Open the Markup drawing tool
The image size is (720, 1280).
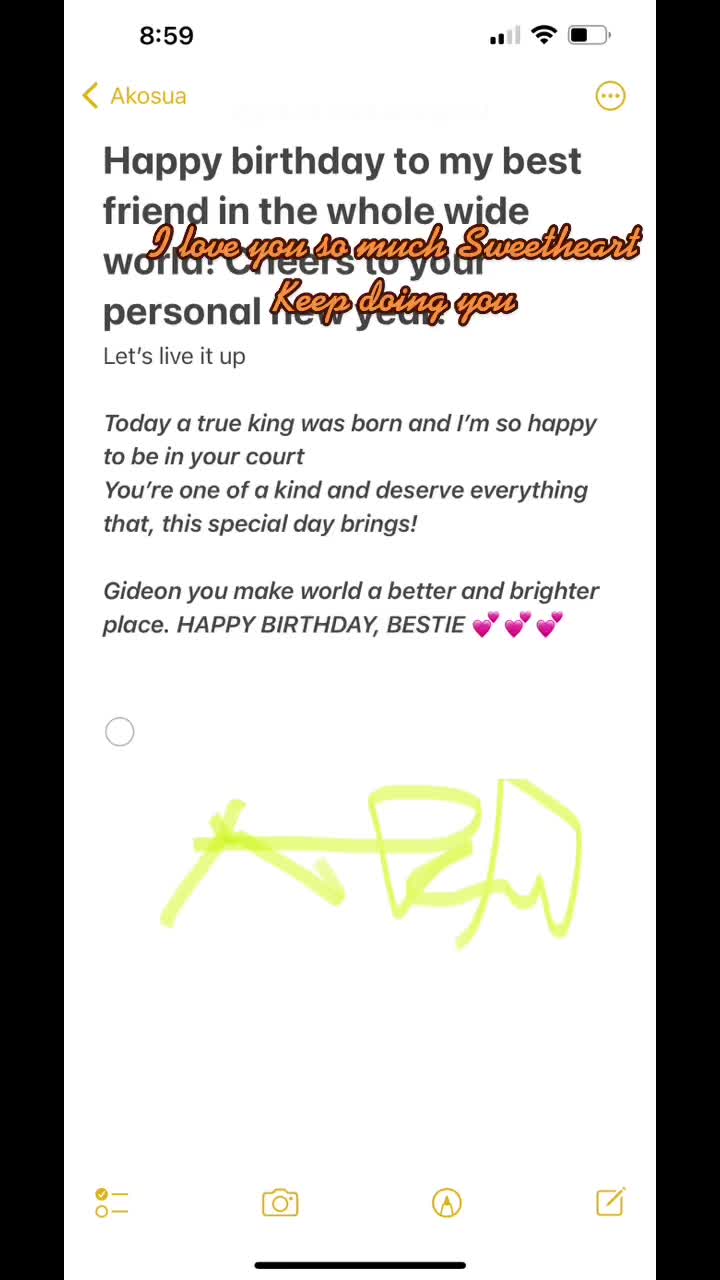pyautogui.click(x=447, y=1203)
